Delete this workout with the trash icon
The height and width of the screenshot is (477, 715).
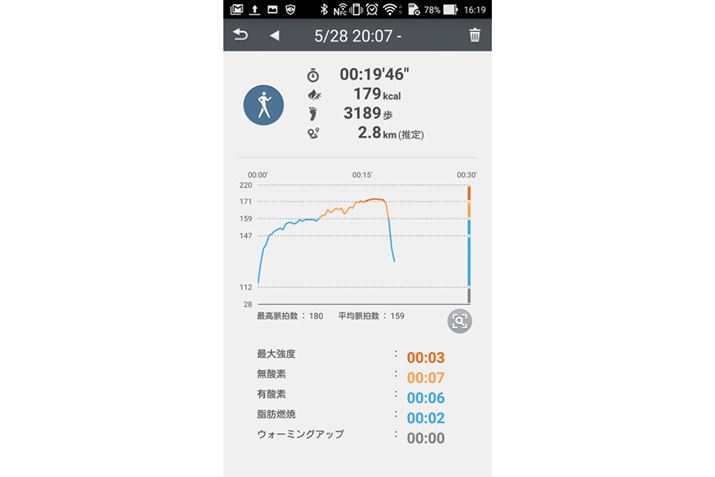(474, 36)
